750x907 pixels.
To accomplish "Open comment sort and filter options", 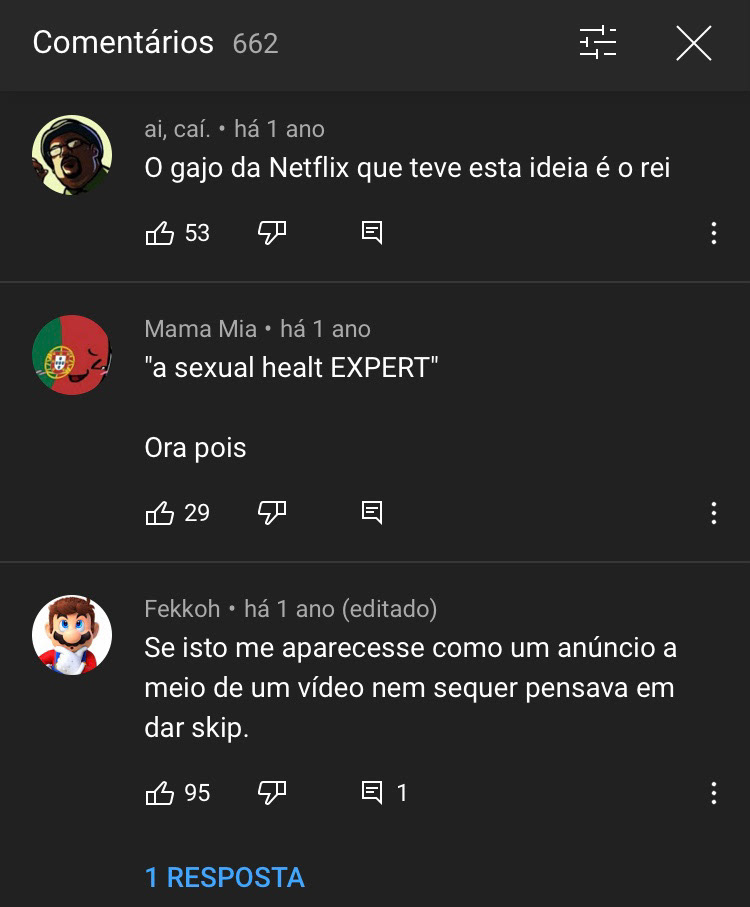I will [x=598, y=43].
